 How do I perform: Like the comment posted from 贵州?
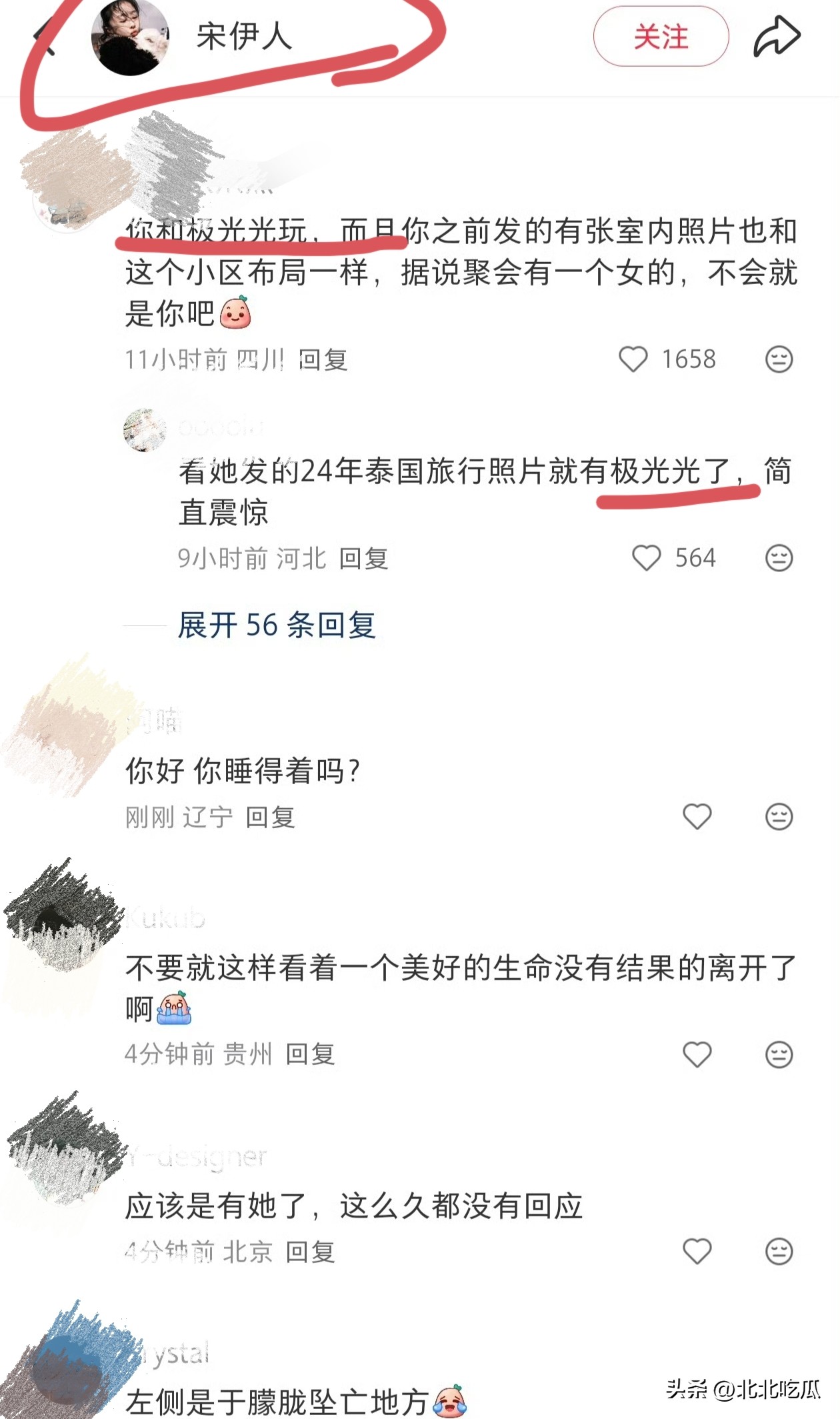[697, 1054]
